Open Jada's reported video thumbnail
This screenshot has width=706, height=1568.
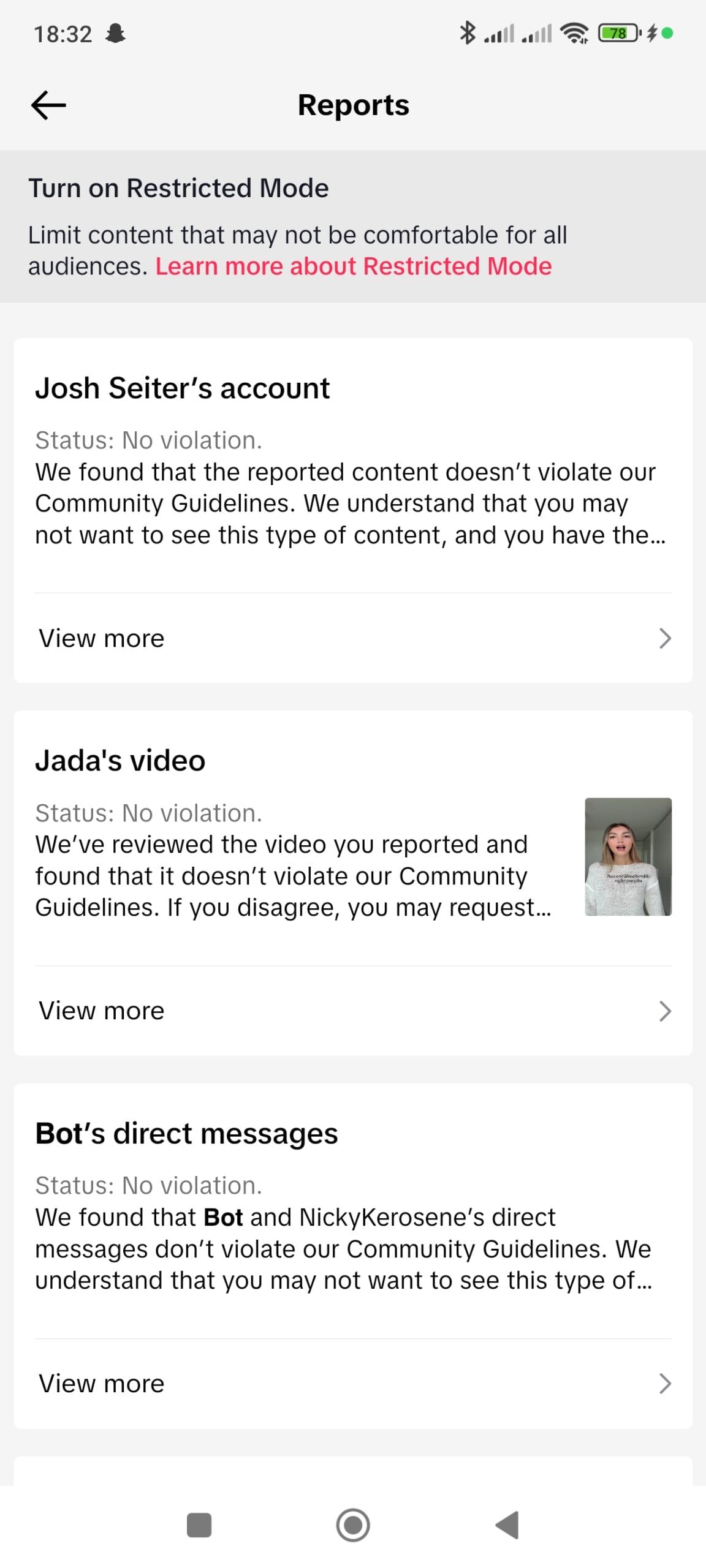(628, 857)
